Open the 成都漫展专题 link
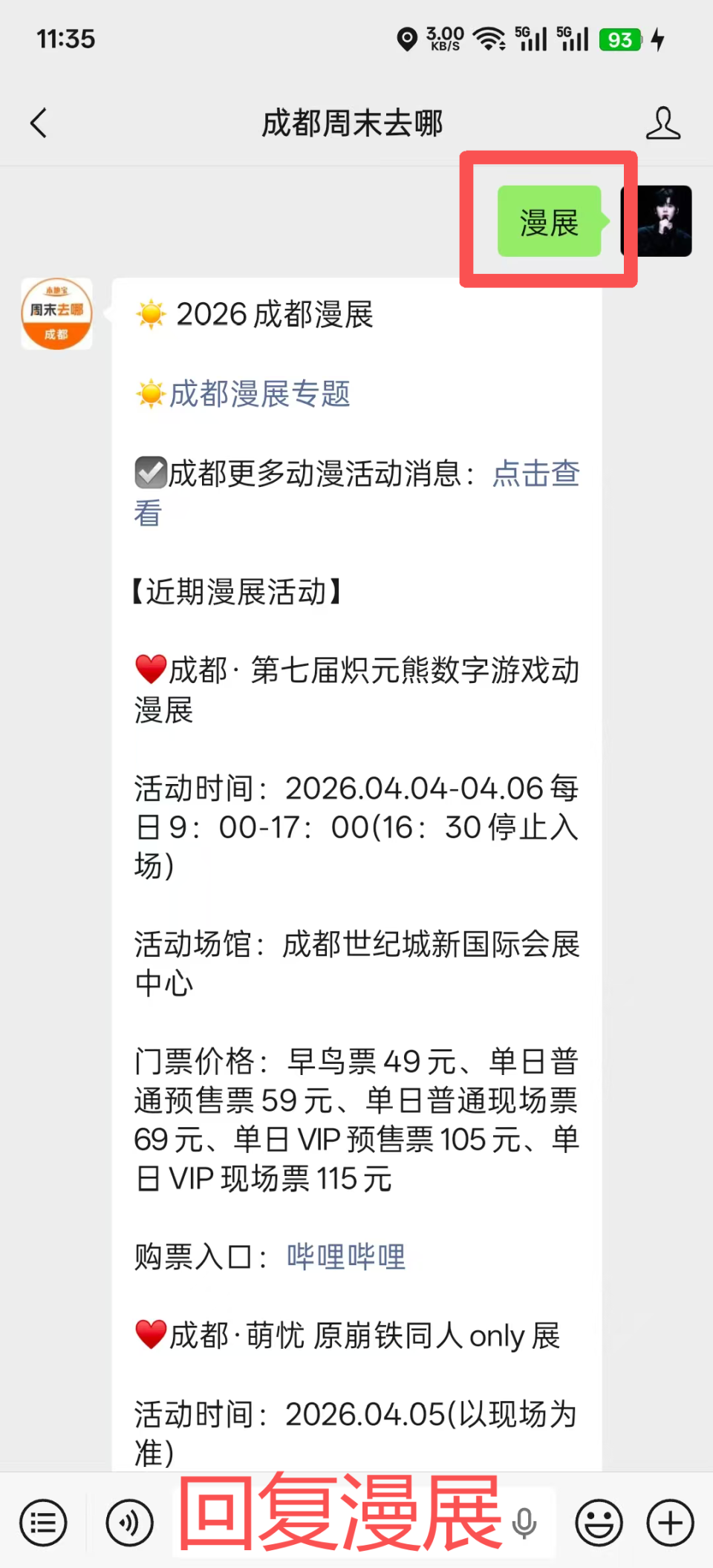 260,395
